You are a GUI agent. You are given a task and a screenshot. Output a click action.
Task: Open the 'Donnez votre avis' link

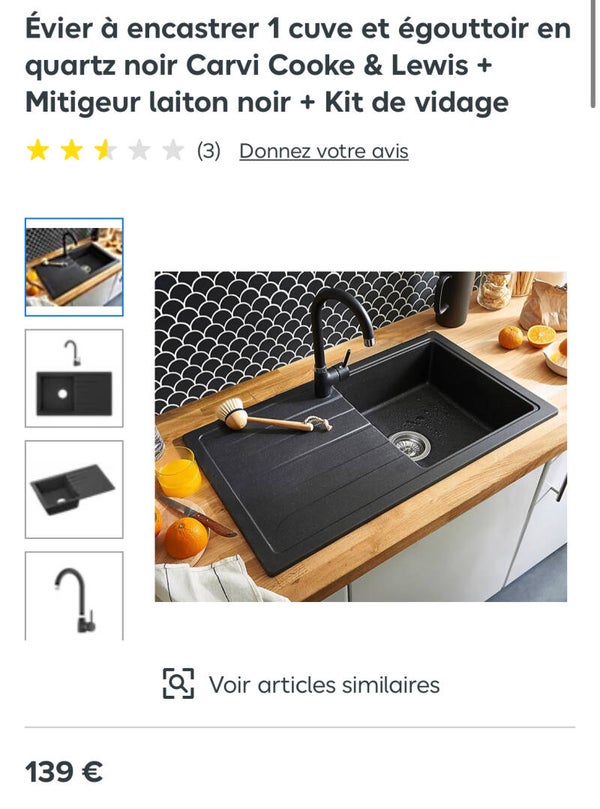point(323,151)
